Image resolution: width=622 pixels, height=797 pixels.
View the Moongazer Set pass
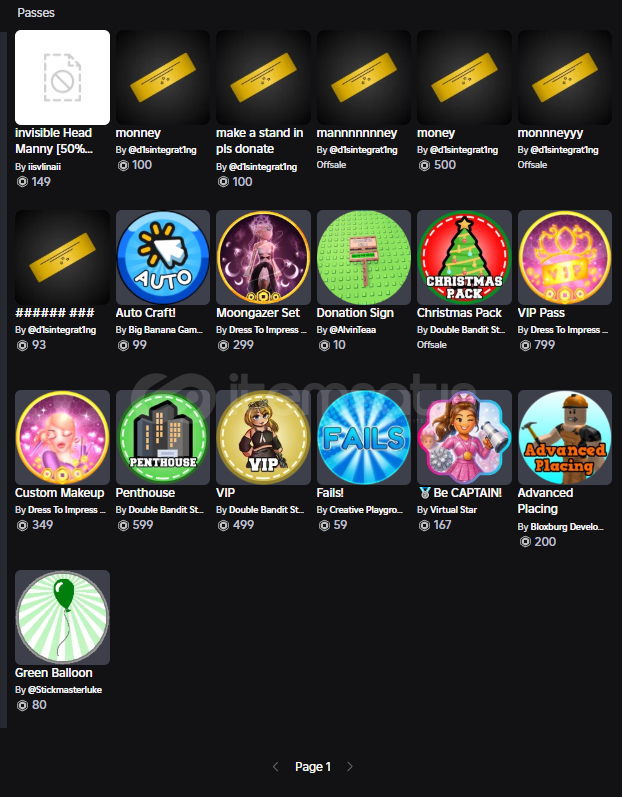tap(263, 257)
